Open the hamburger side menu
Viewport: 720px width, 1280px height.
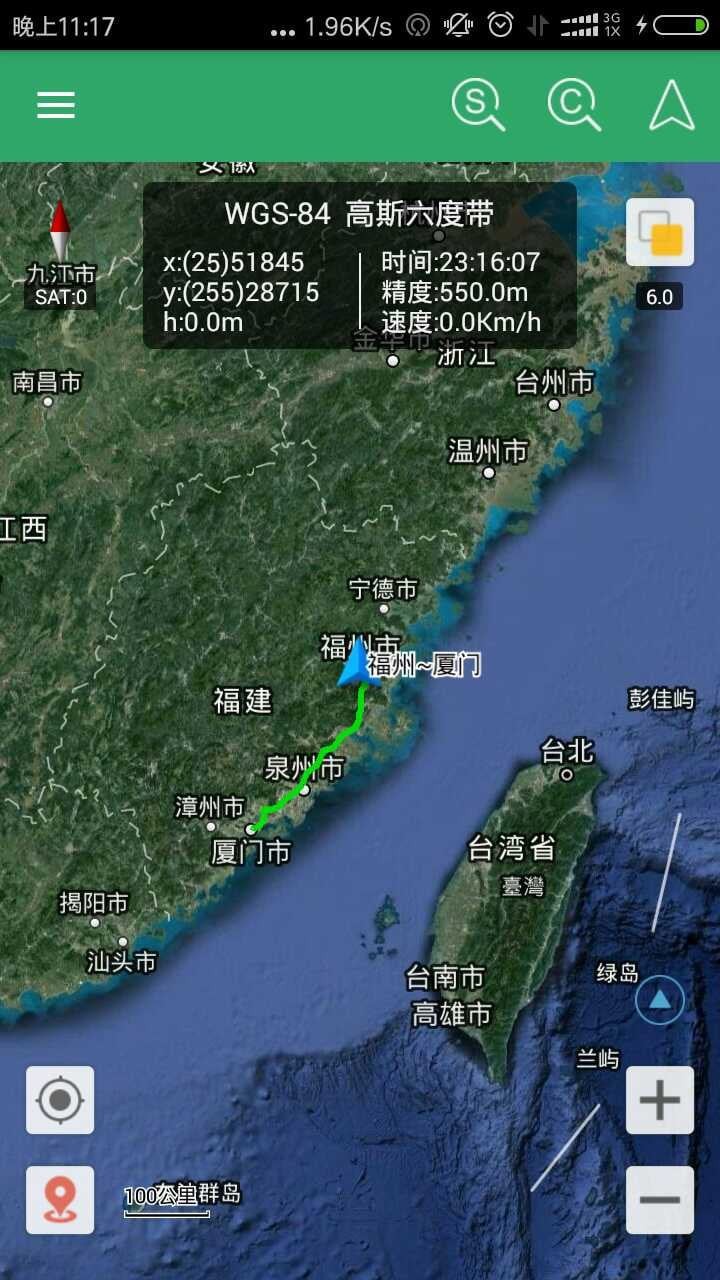point(55,105)
